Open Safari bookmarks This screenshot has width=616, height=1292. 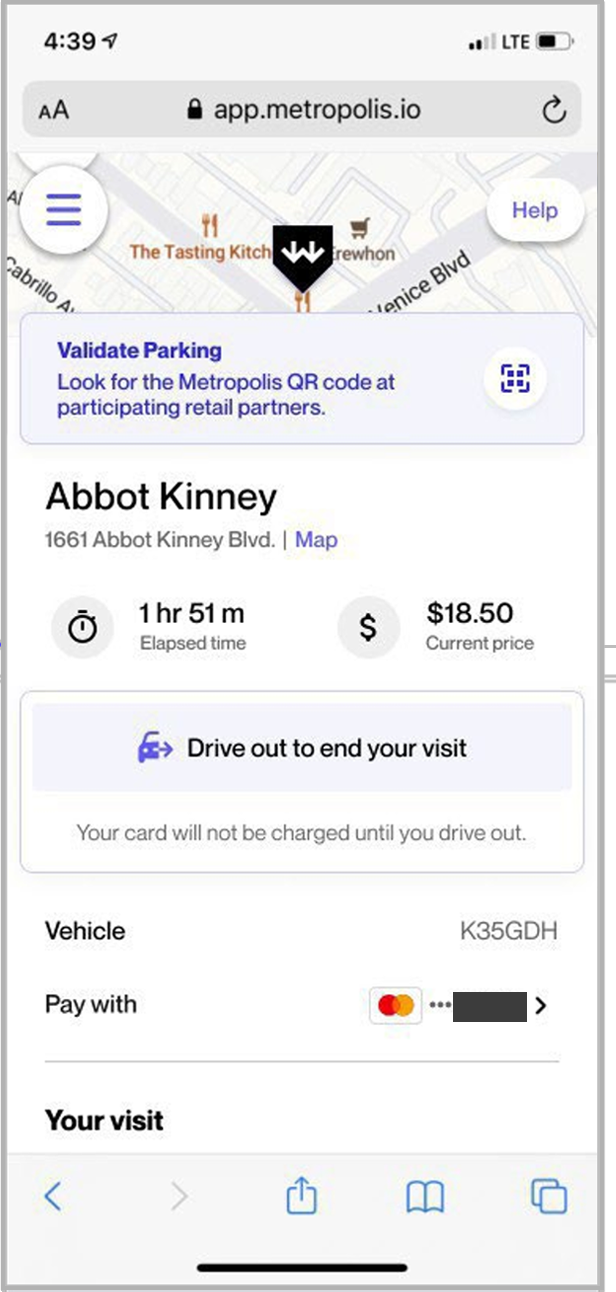tap(425, 1196)
